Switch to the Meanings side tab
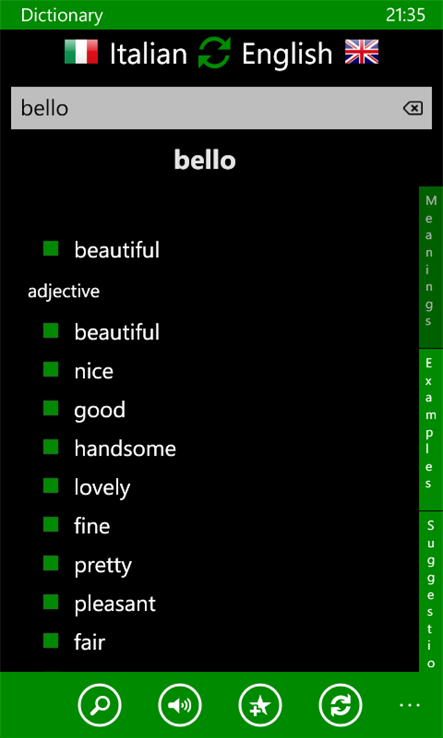 [x=430, y=267]
